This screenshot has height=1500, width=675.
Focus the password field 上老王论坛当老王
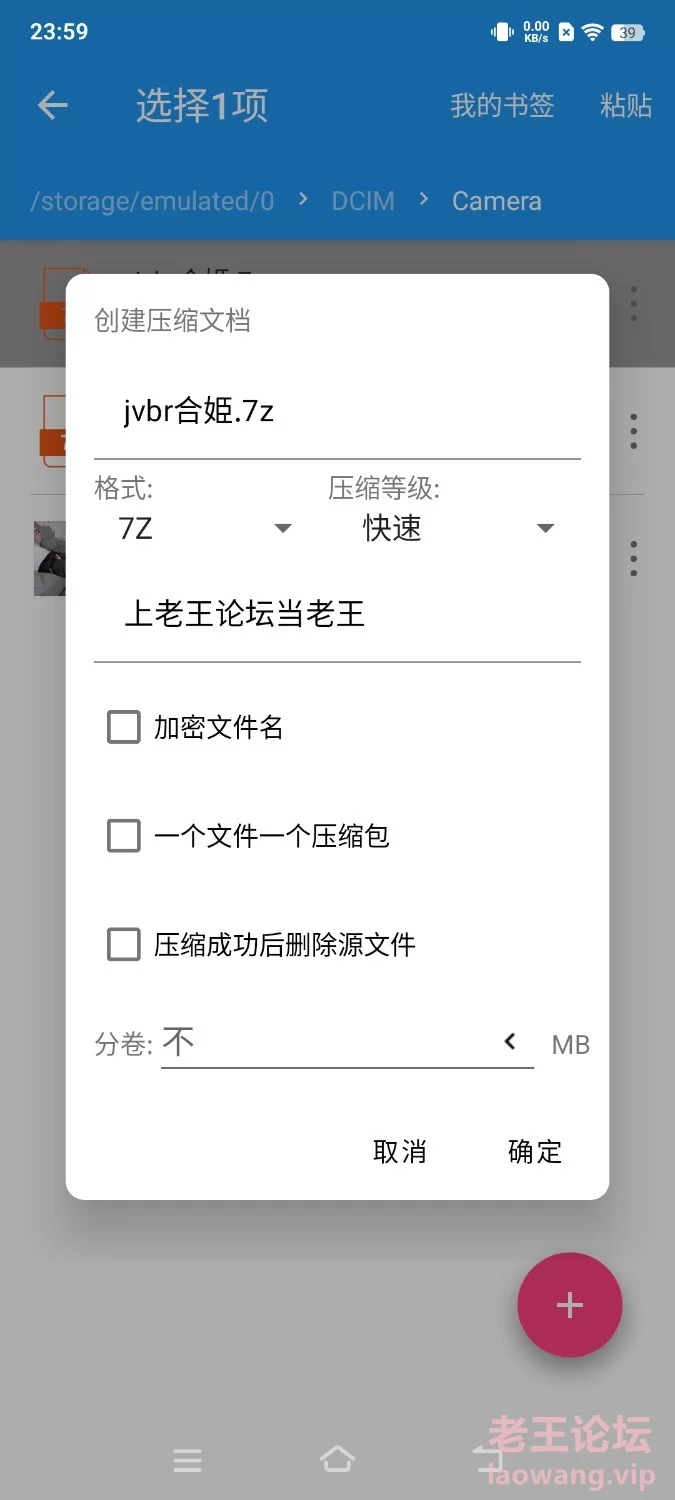coord(337,614)
